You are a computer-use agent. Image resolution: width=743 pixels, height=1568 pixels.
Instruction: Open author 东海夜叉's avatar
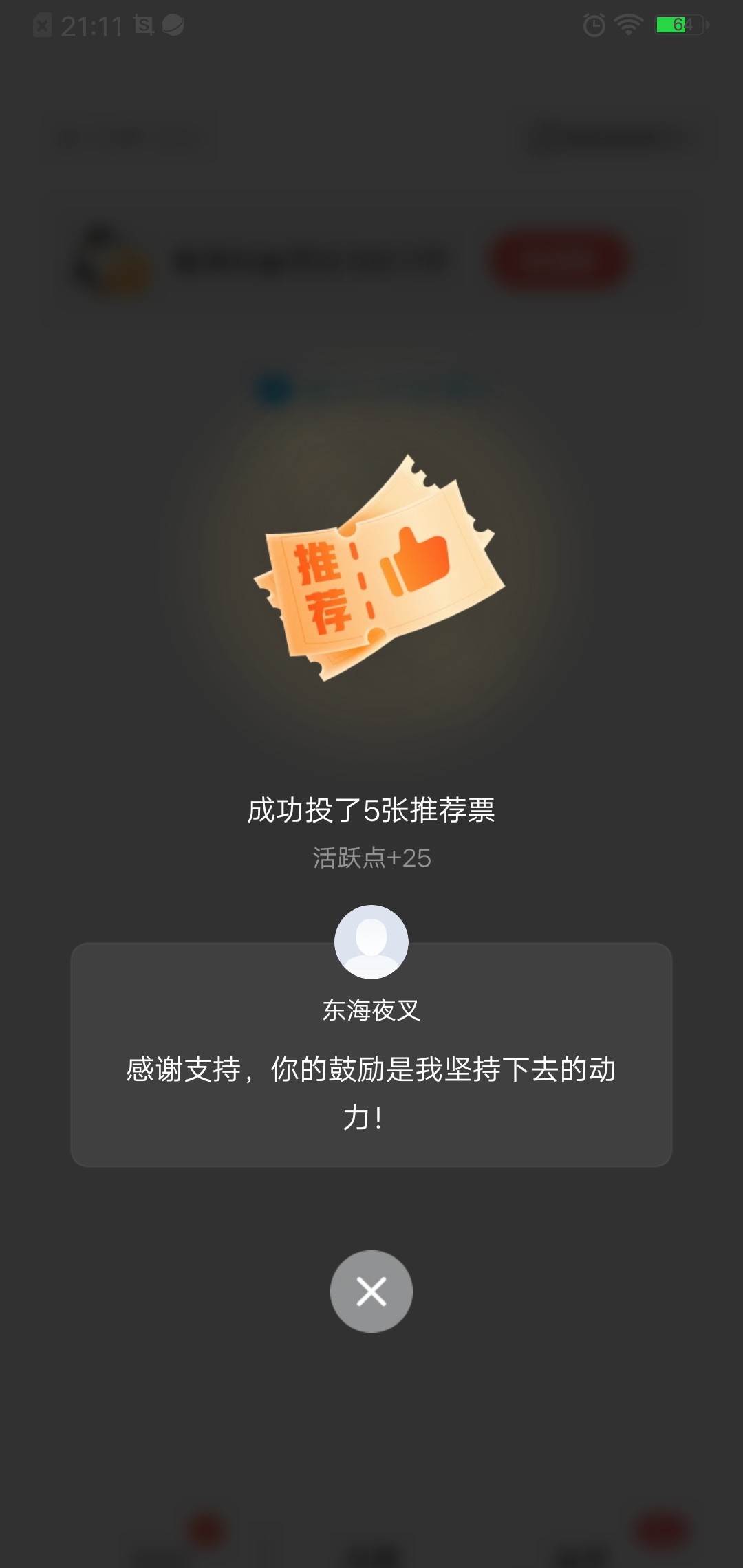point(371,941)
